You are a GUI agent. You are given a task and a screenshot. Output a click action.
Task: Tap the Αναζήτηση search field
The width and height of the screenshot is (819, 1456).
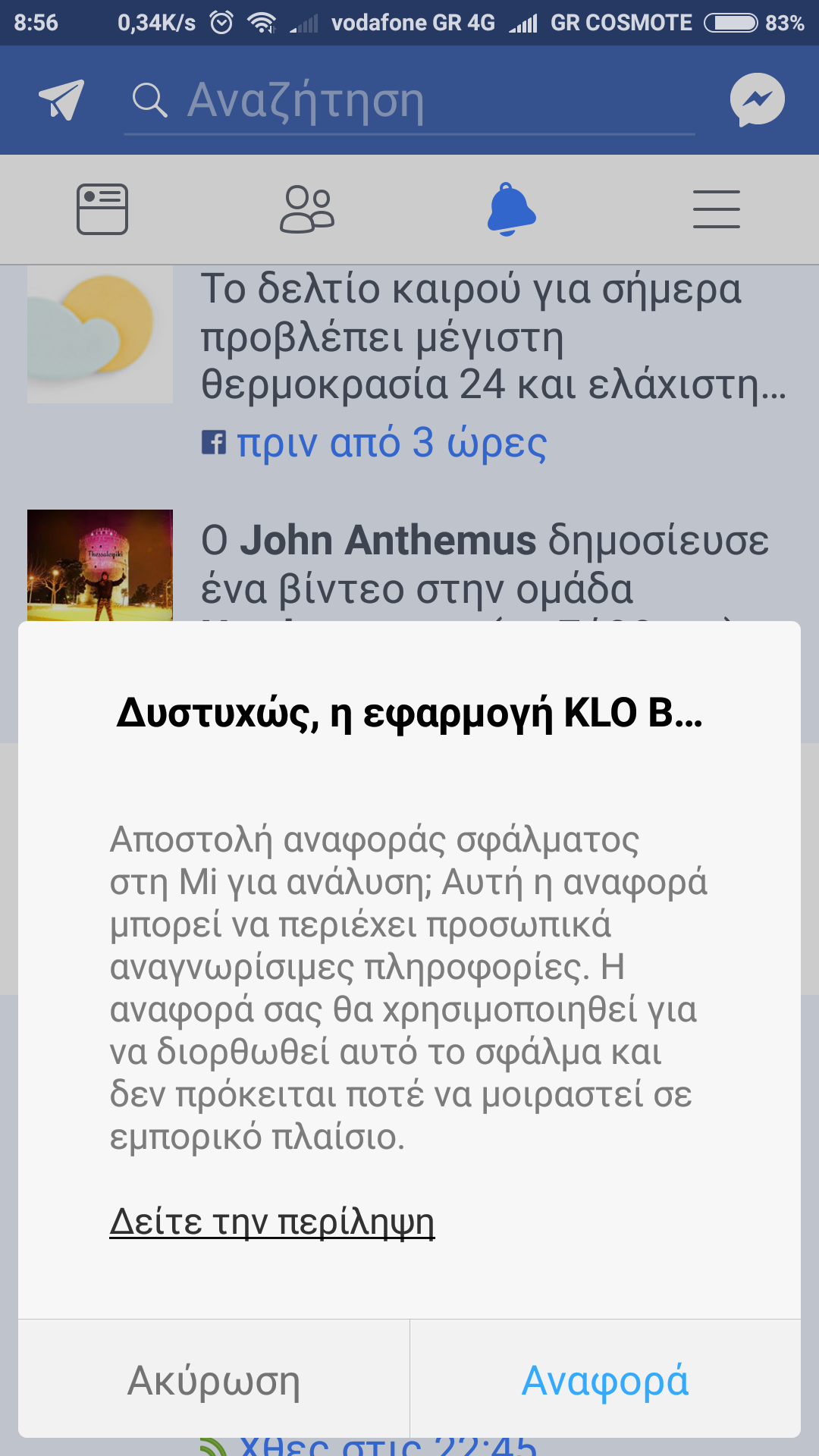click(x=409, y=101)
